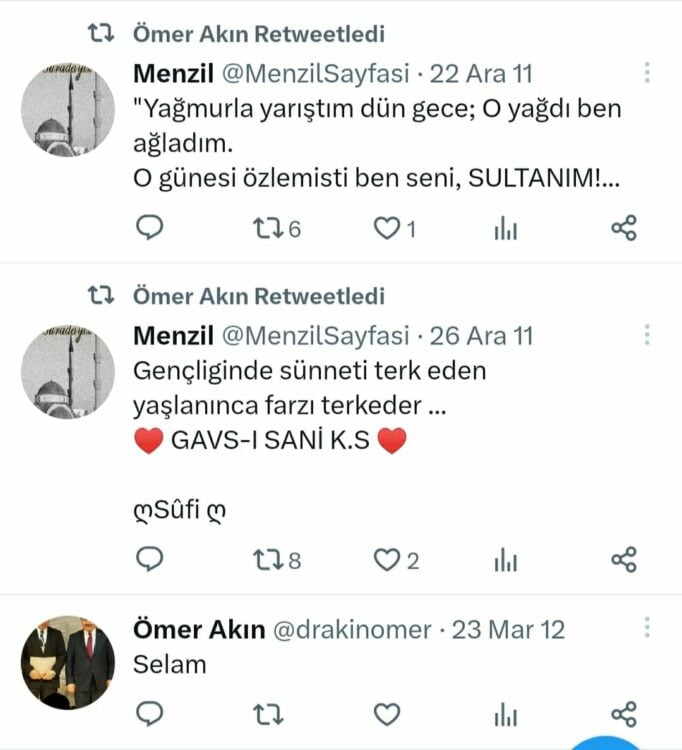The width and height of the screenshot is (682, 750).
Task: Reply to the 22 Ara 11 Menzil tweet
Action: click(x=148, y=230)
